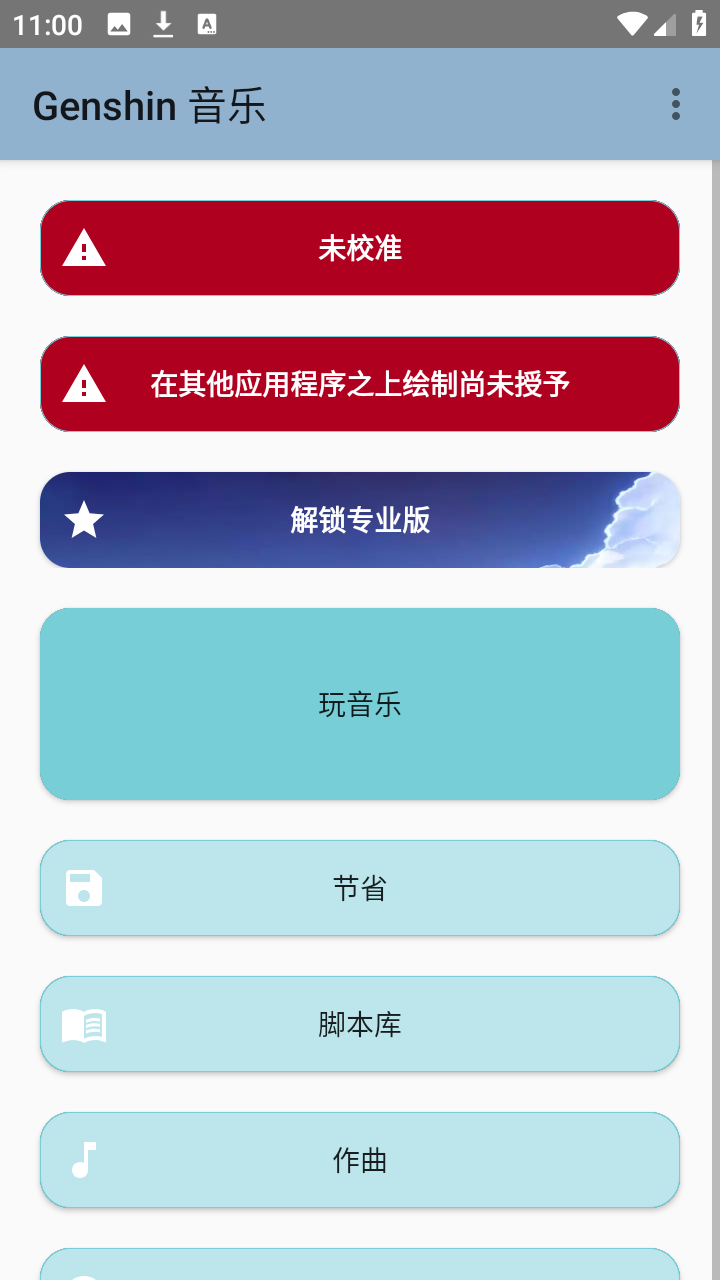This screenshot has height=1280, width=720.
Task: Tap the battery indicator in the status bar
Action: pos(698,23)
